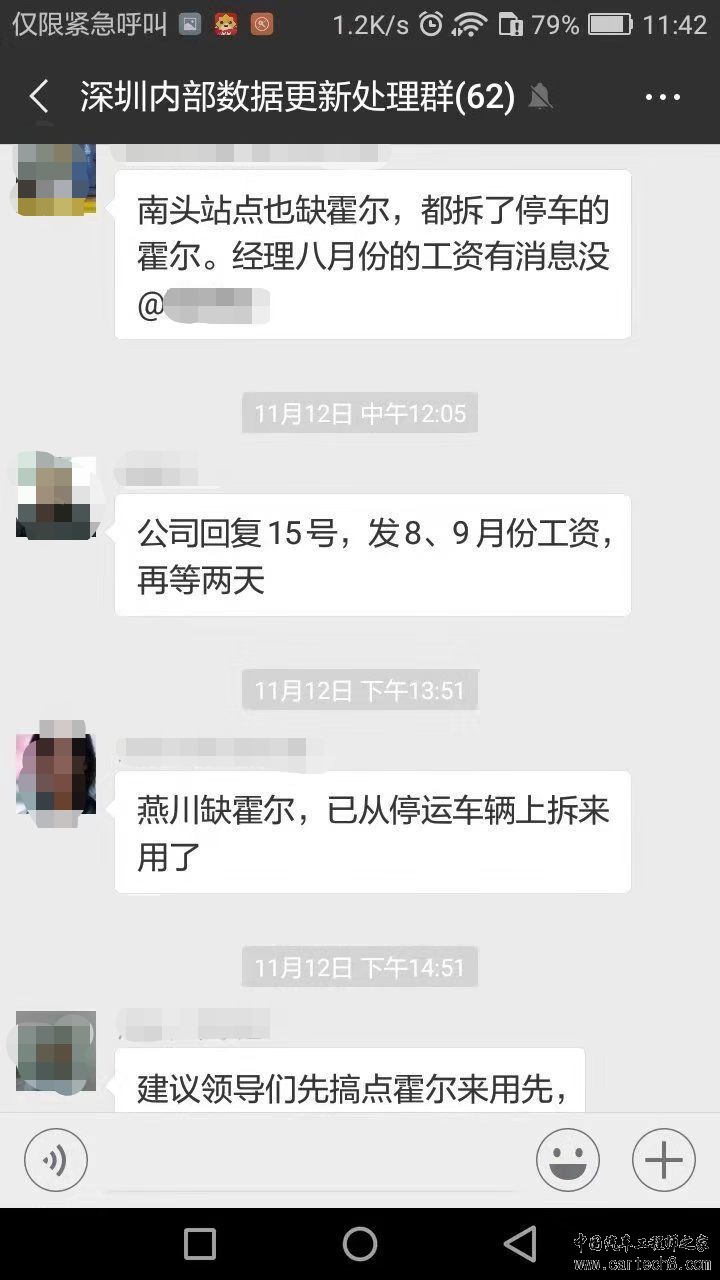Open the recent apps square button
This screenshot has width=720, height=1280.
click(200, 1244)
